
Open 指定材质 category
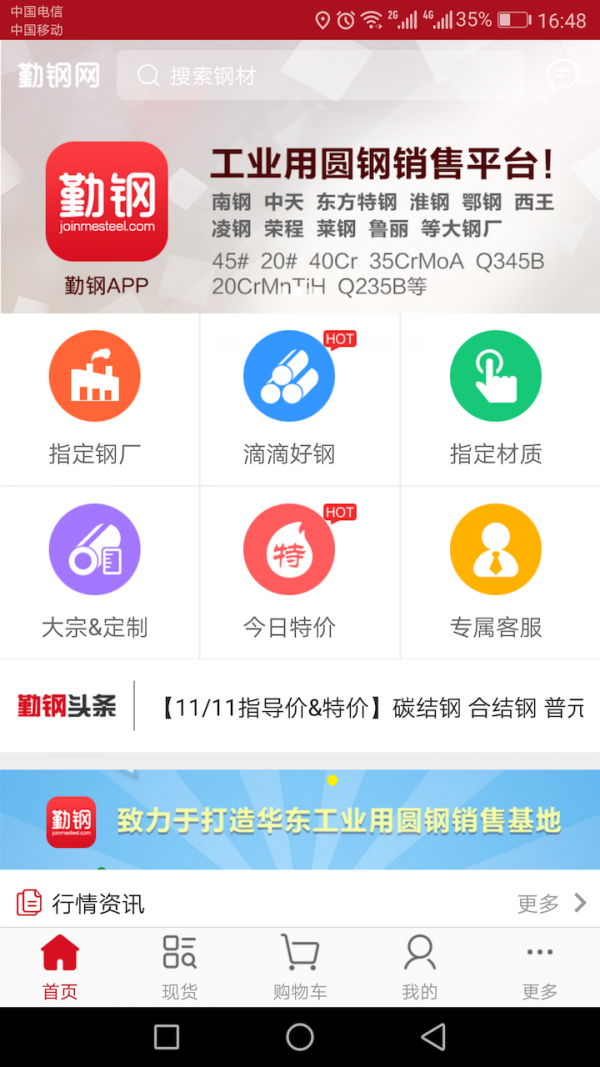495,398
